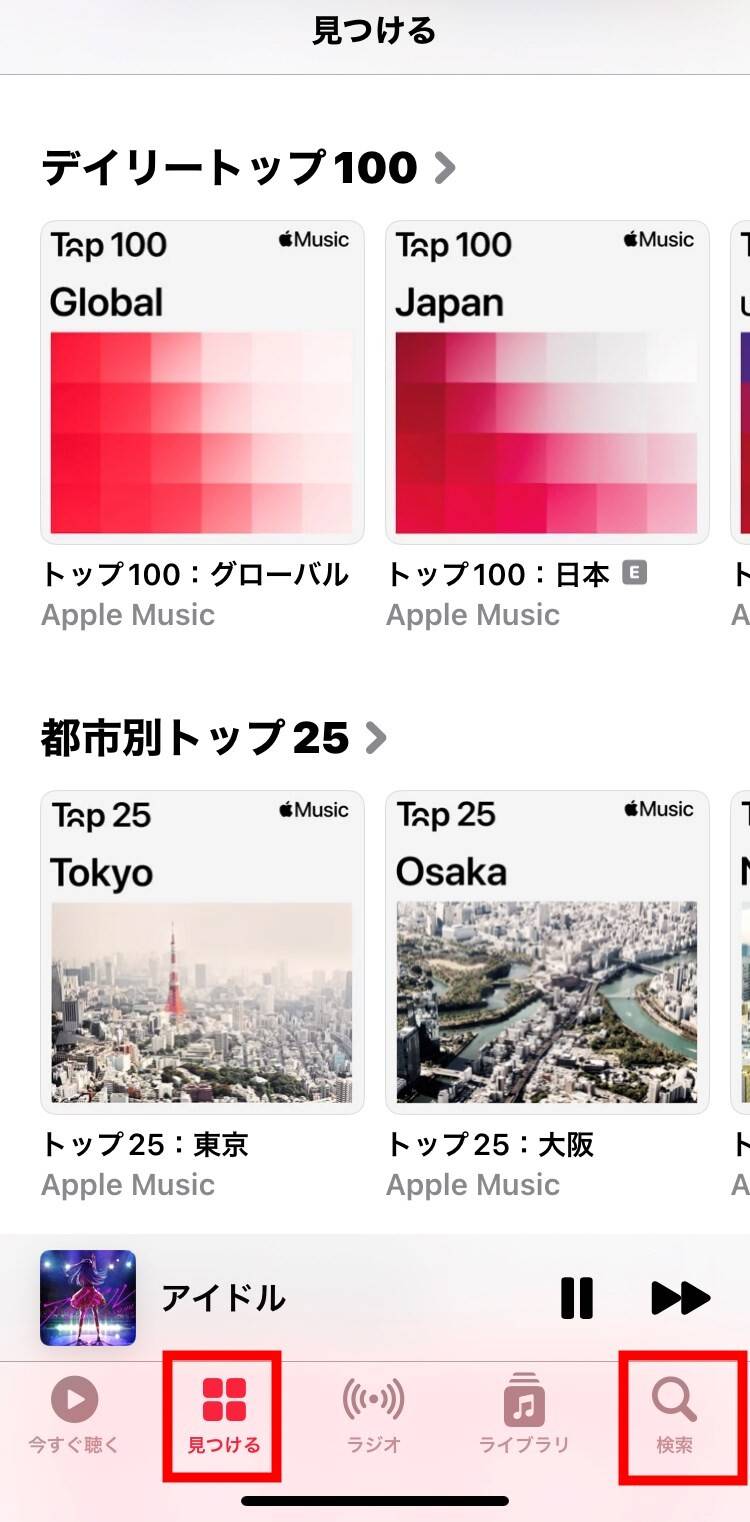This screenshot has width=750, height=1522.
Task: Tap the Apple Music logo on Top 100 Global
Action: click(x=313, y=240)
